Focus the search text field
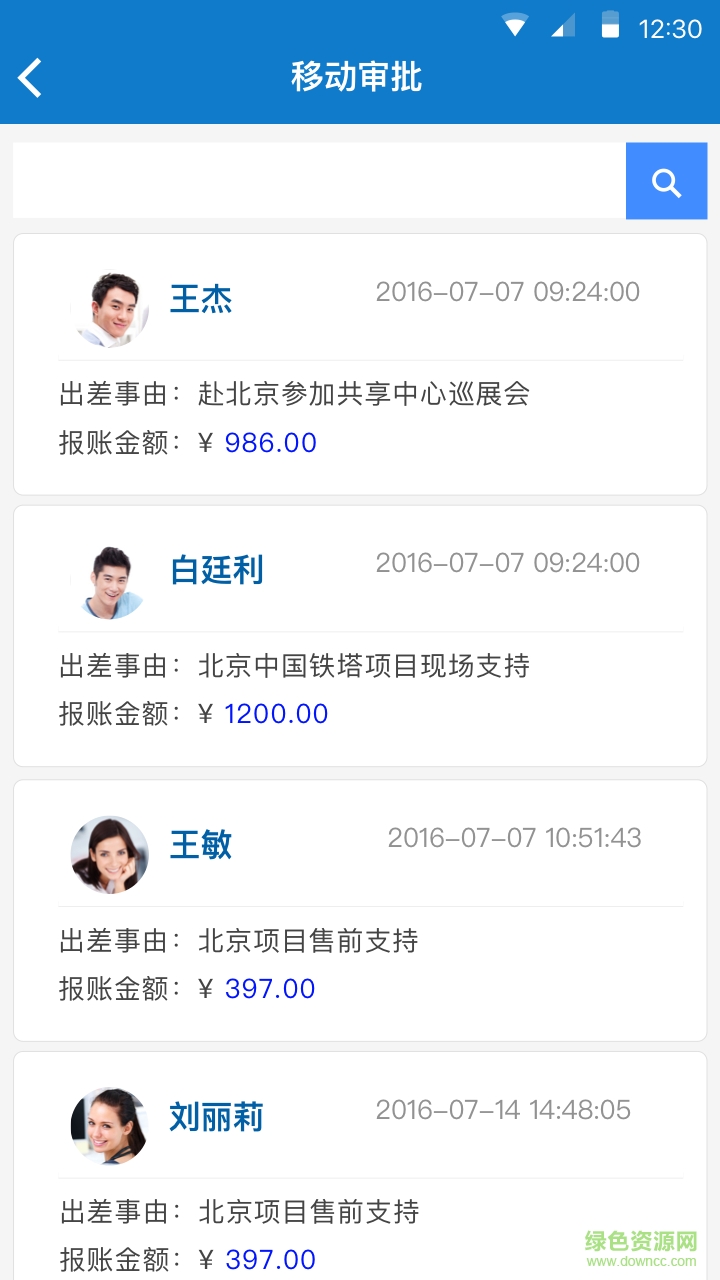Image resolution: width=720 pixels, height=1280 pixels. click(x=319, y=181)
